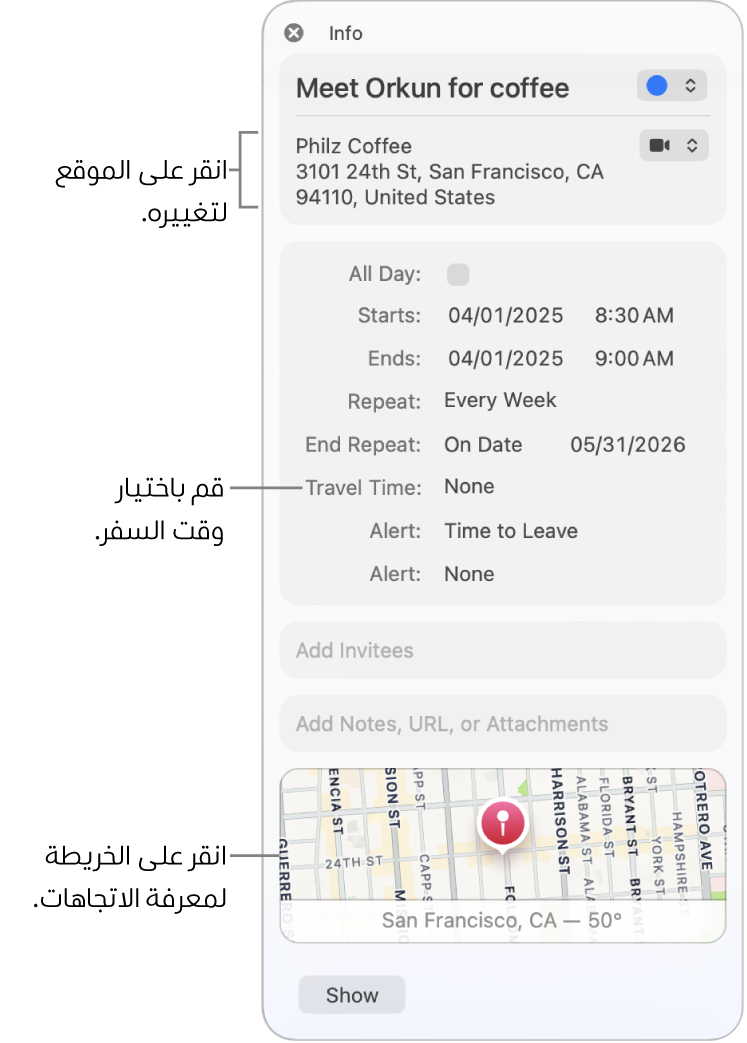The image size is (747, 1043).
Task: Edit the event title Meet Orkun for coffee
Action: click(x=432, y=88)
